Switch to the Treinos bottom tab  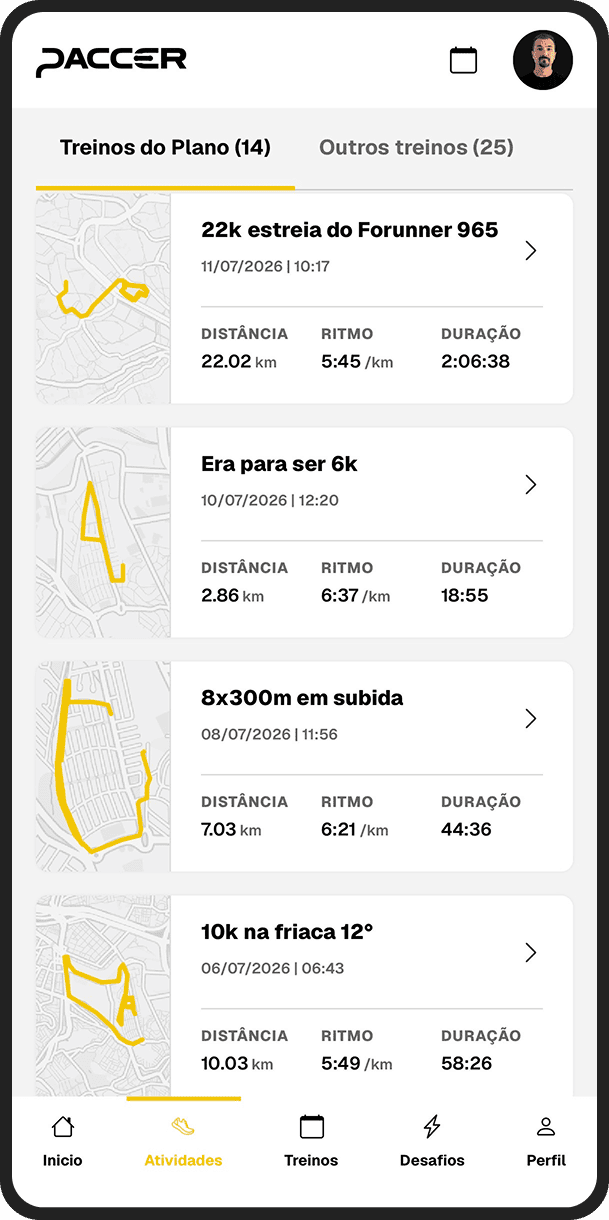coord(311,1141)
